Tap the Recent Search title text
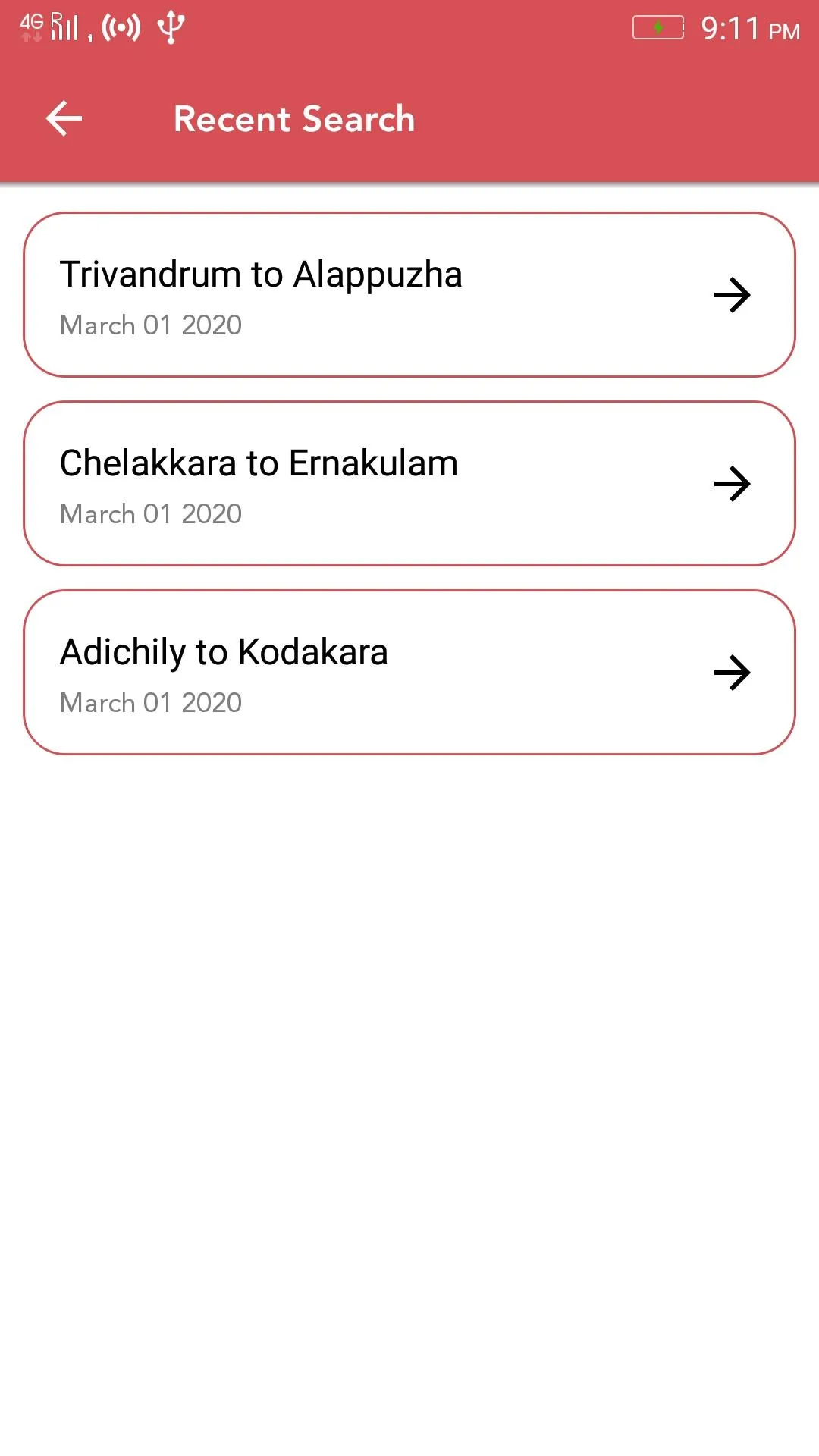The width and height of the screenshot is (819, 1456). click(x=294, y=118)
